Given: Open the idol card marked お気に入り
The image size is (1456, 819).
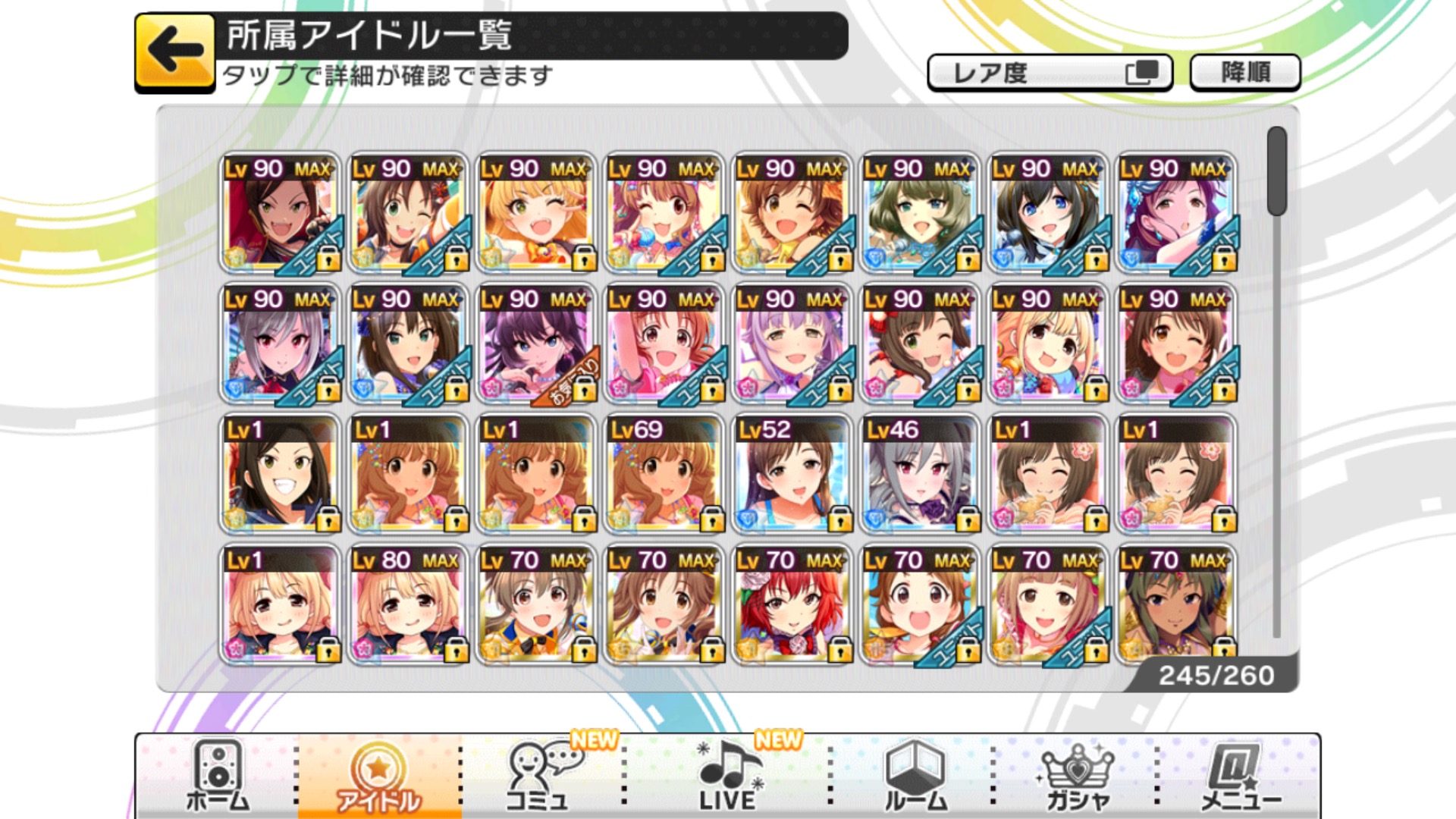Looking at the screenshot, I should point(536,344).
